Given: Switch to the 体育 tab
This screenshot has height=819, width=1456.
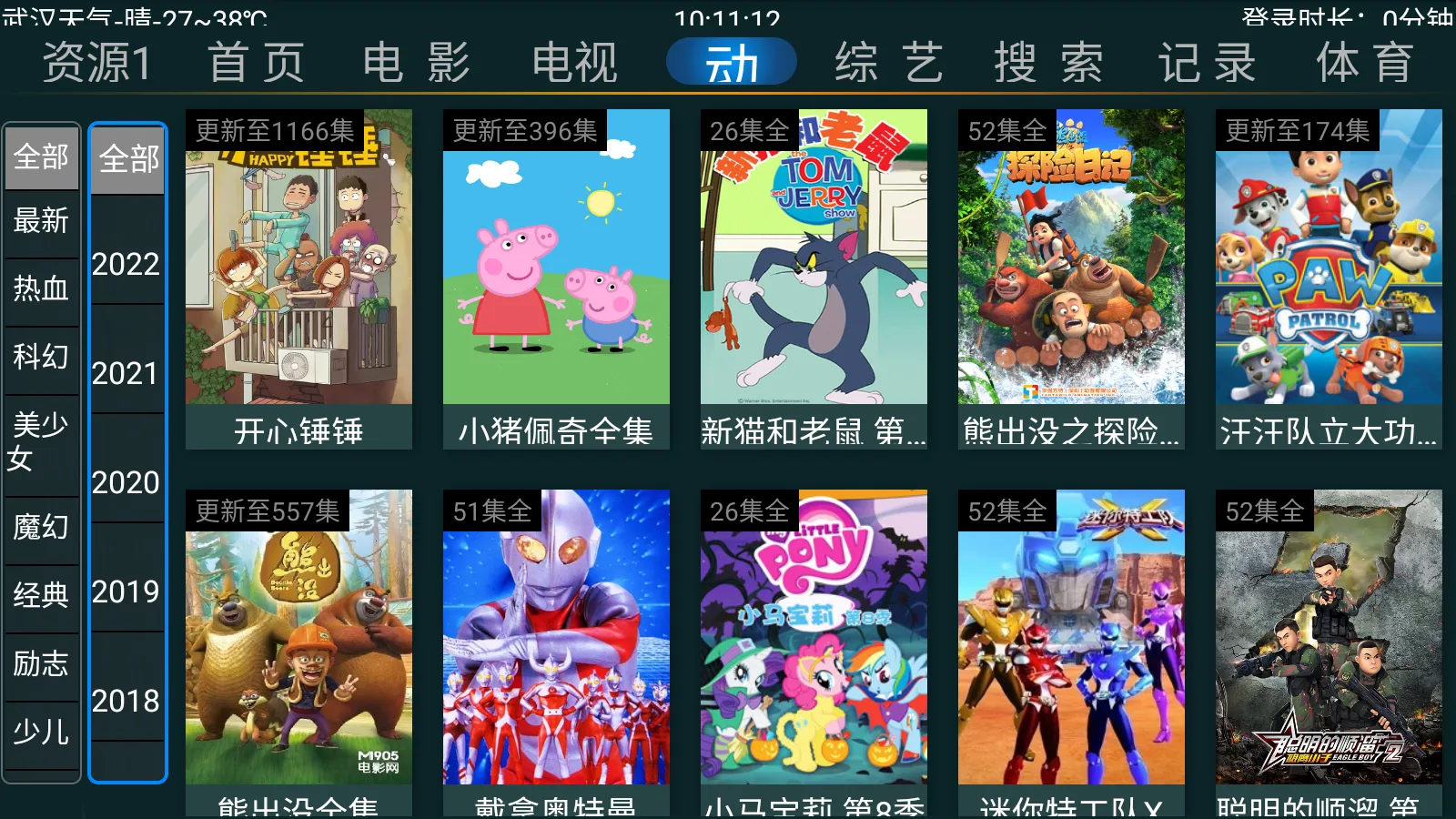Looking at the screenshot, I should [x=1364, y=63].
